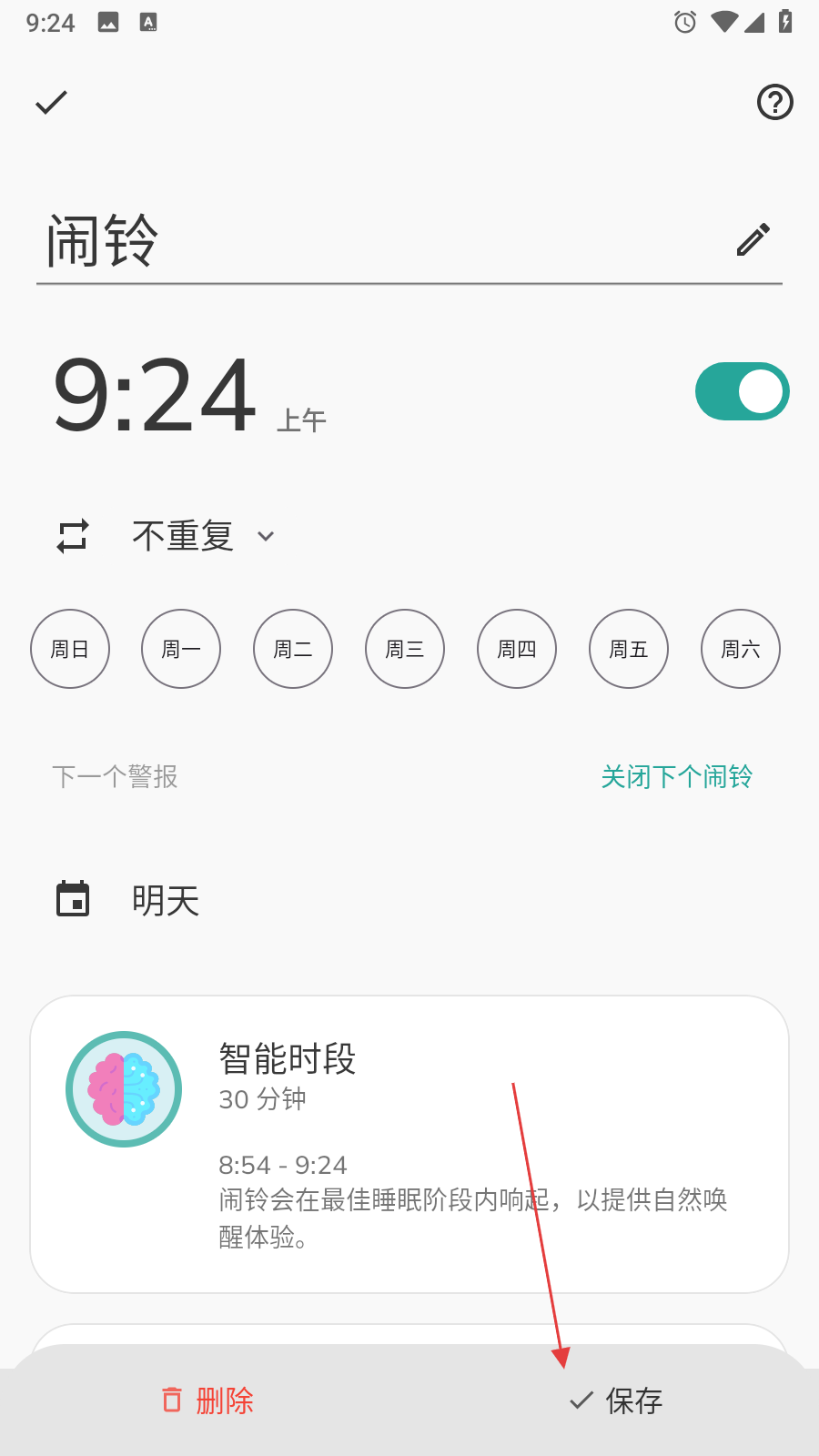Open the help question mark icon
The height and width of the screenshot is (1456, 819).
[x=774, y=102]
